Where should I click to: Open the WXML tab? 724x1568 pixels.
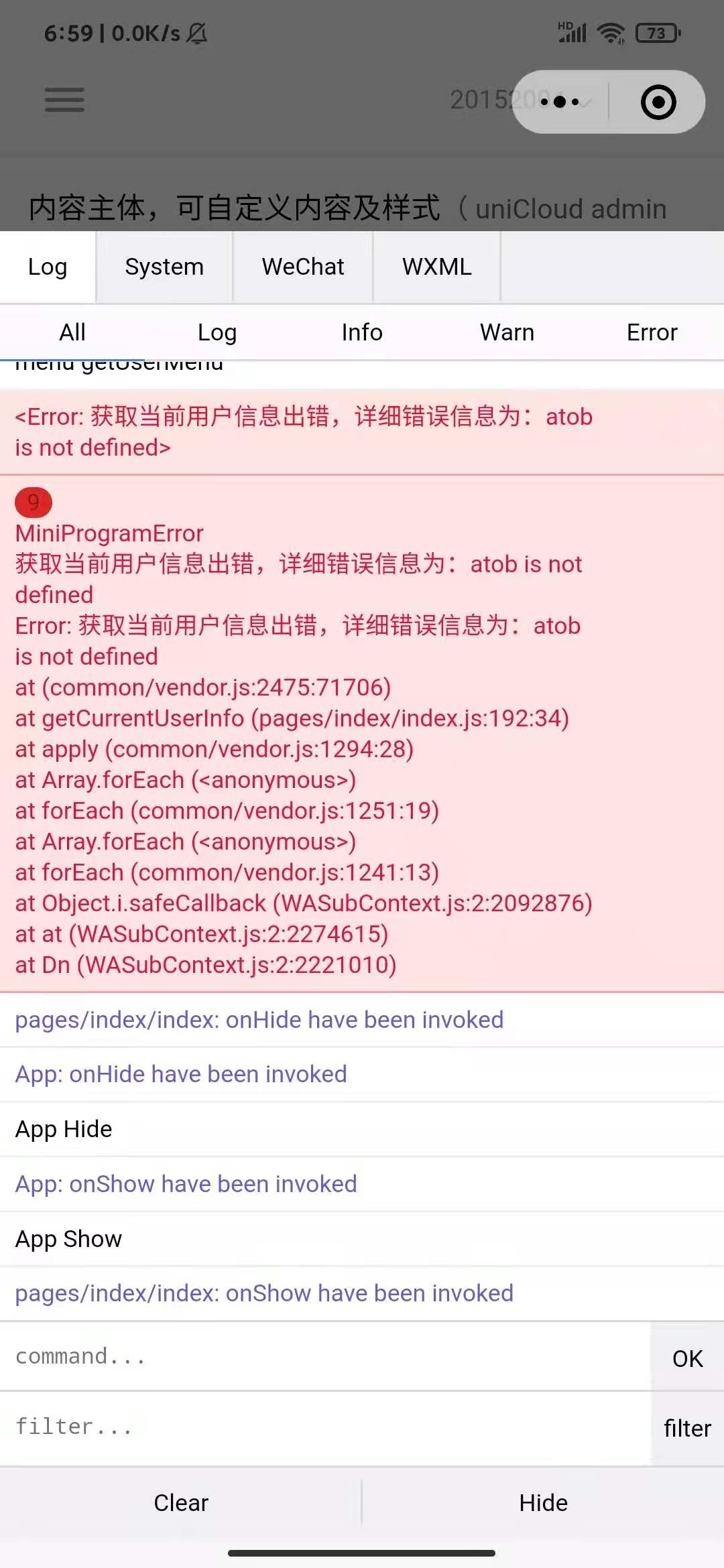point(437,267)
